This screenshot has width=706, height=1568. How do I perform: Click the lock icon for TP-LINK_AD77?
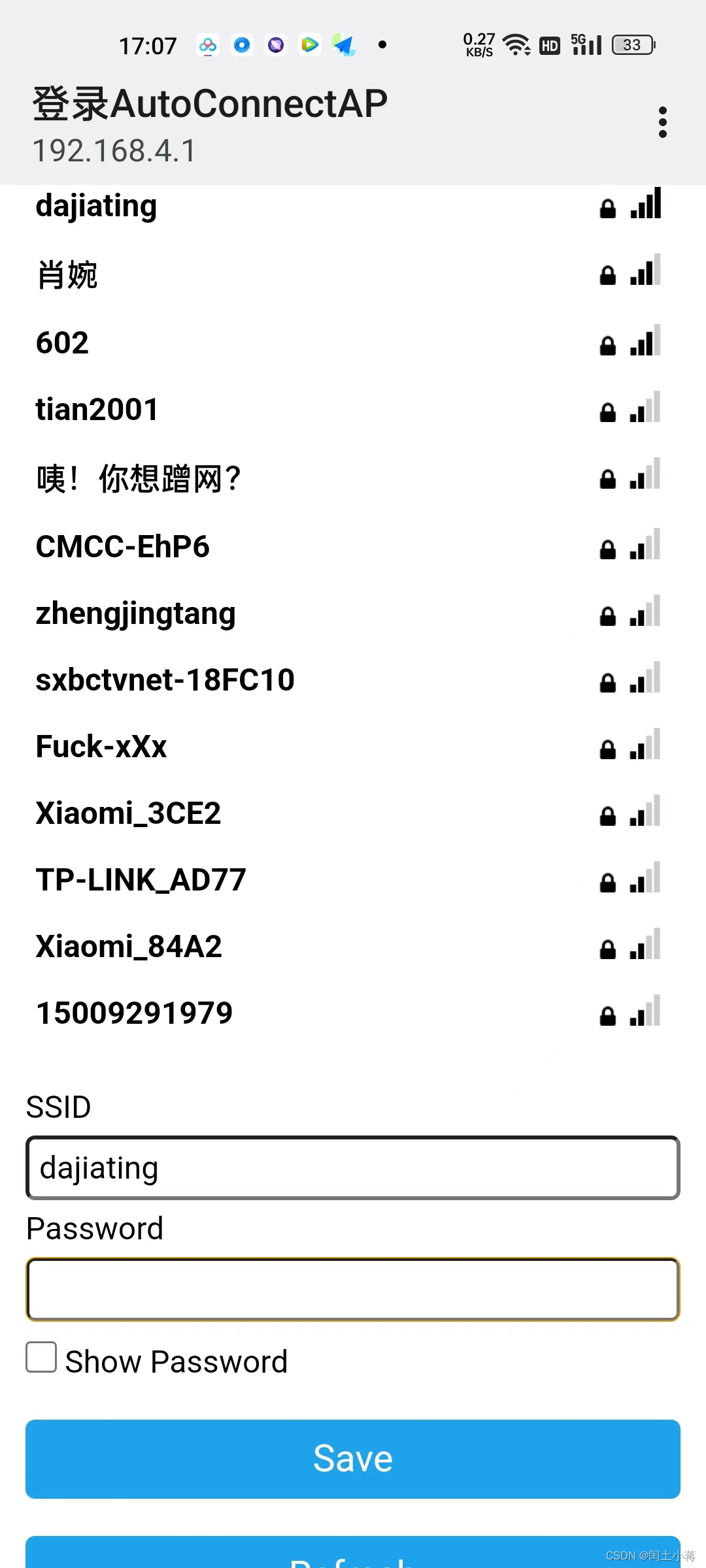(608, 882)
